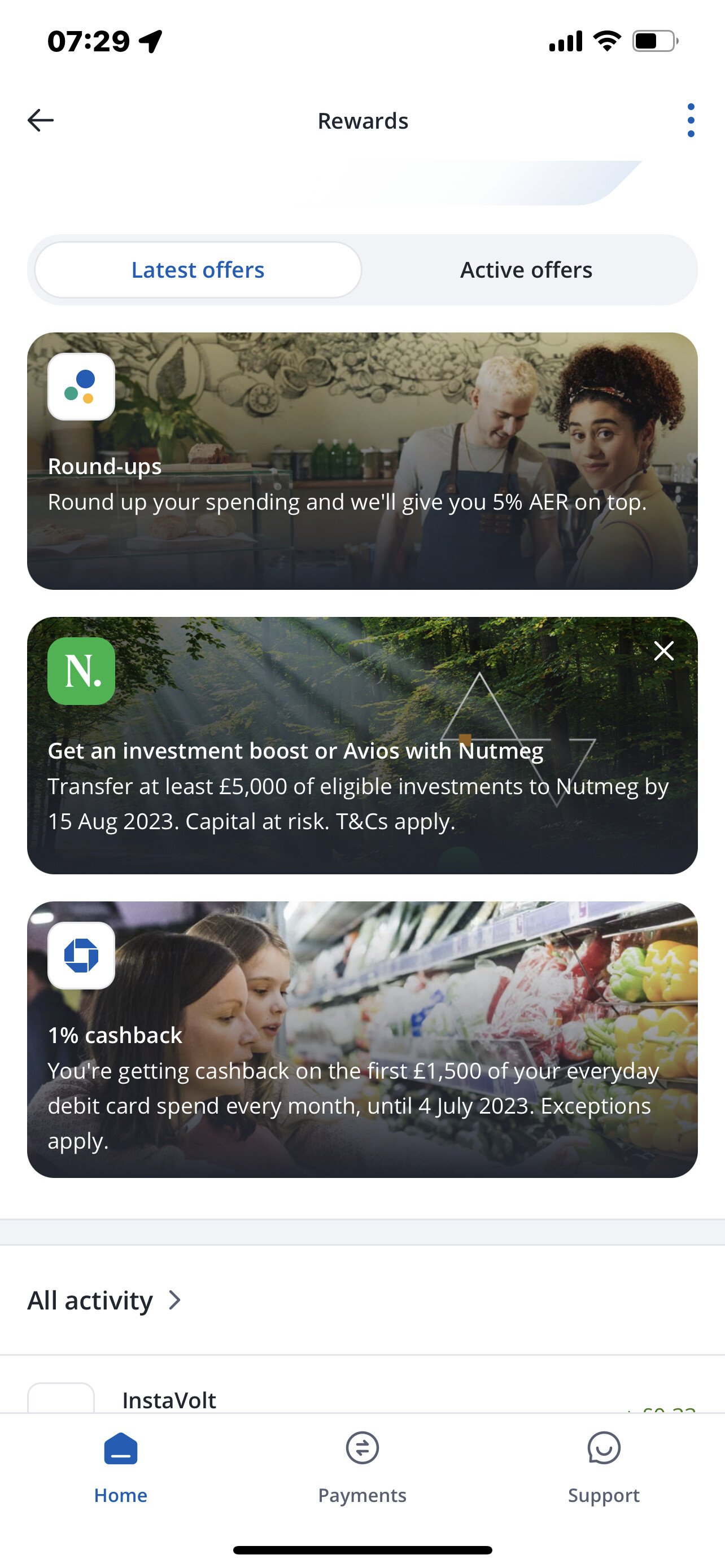Screen dimensions: 725x1568
Task: Open the 1% cashback offer card
Action: point(362,1040)
